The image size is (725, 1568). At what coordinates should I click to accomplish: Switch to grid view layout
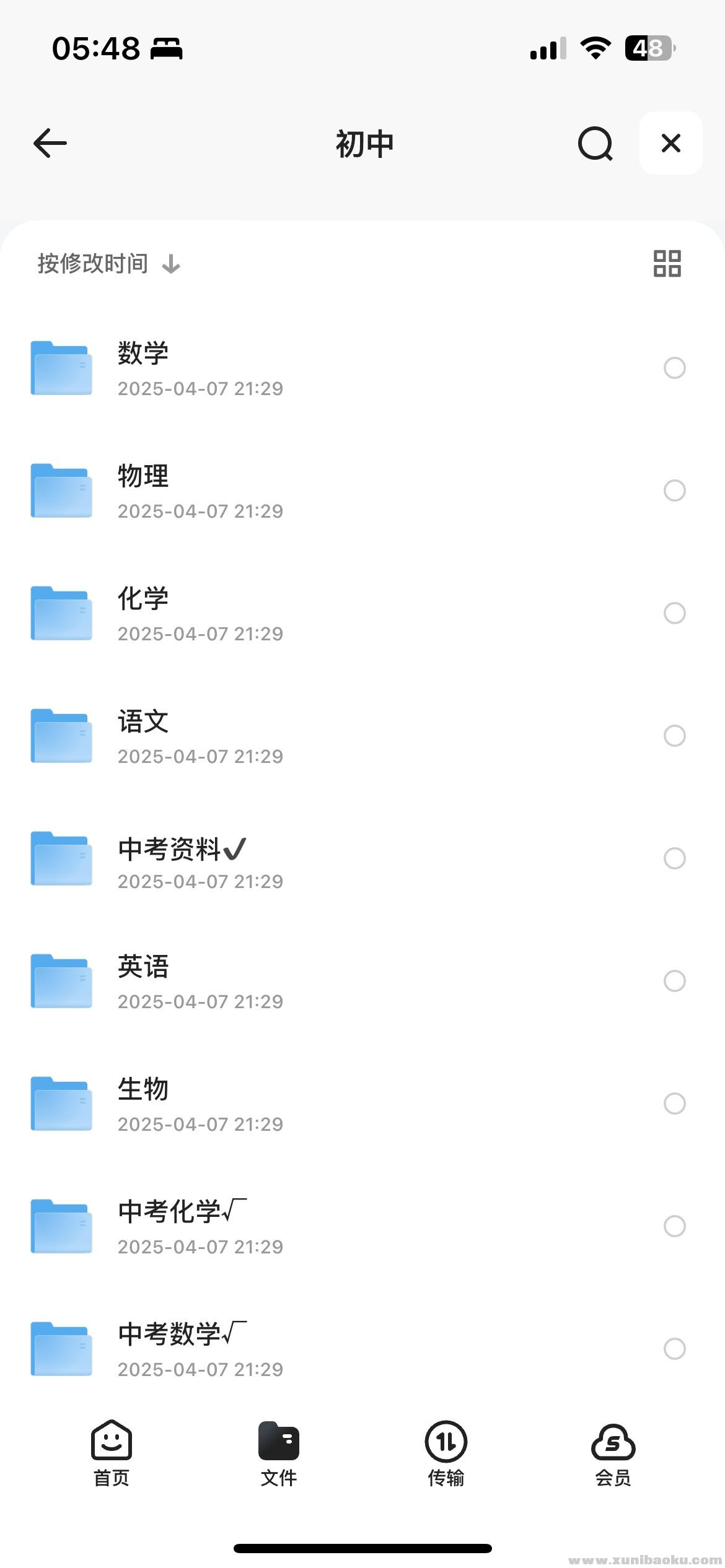(x=669, y=264)
